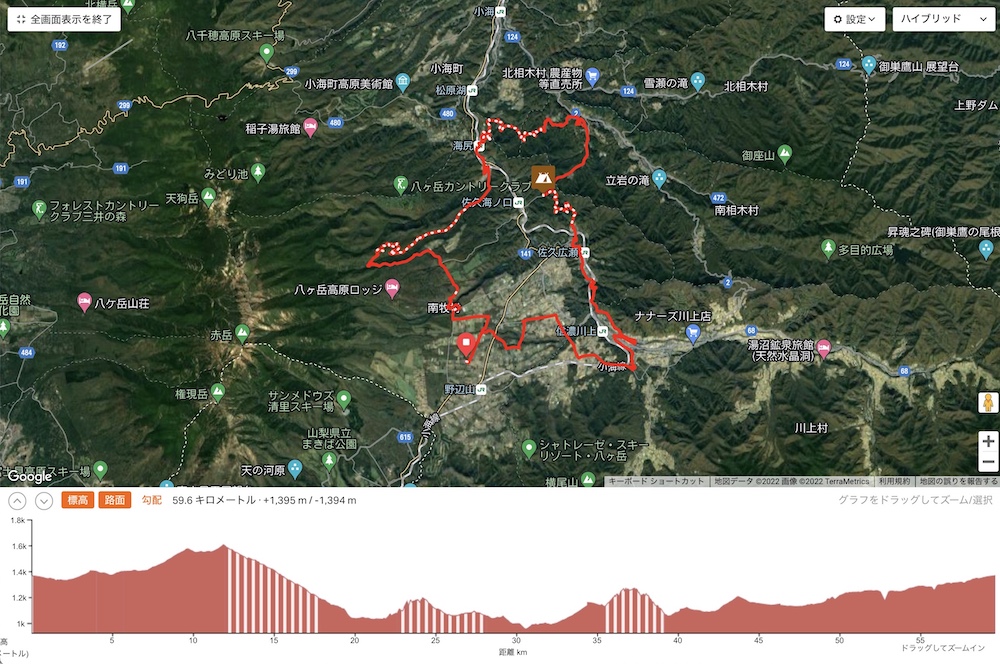
Task: Switch to the 勾配 gradient graph
Action: (x=151, y=500)
